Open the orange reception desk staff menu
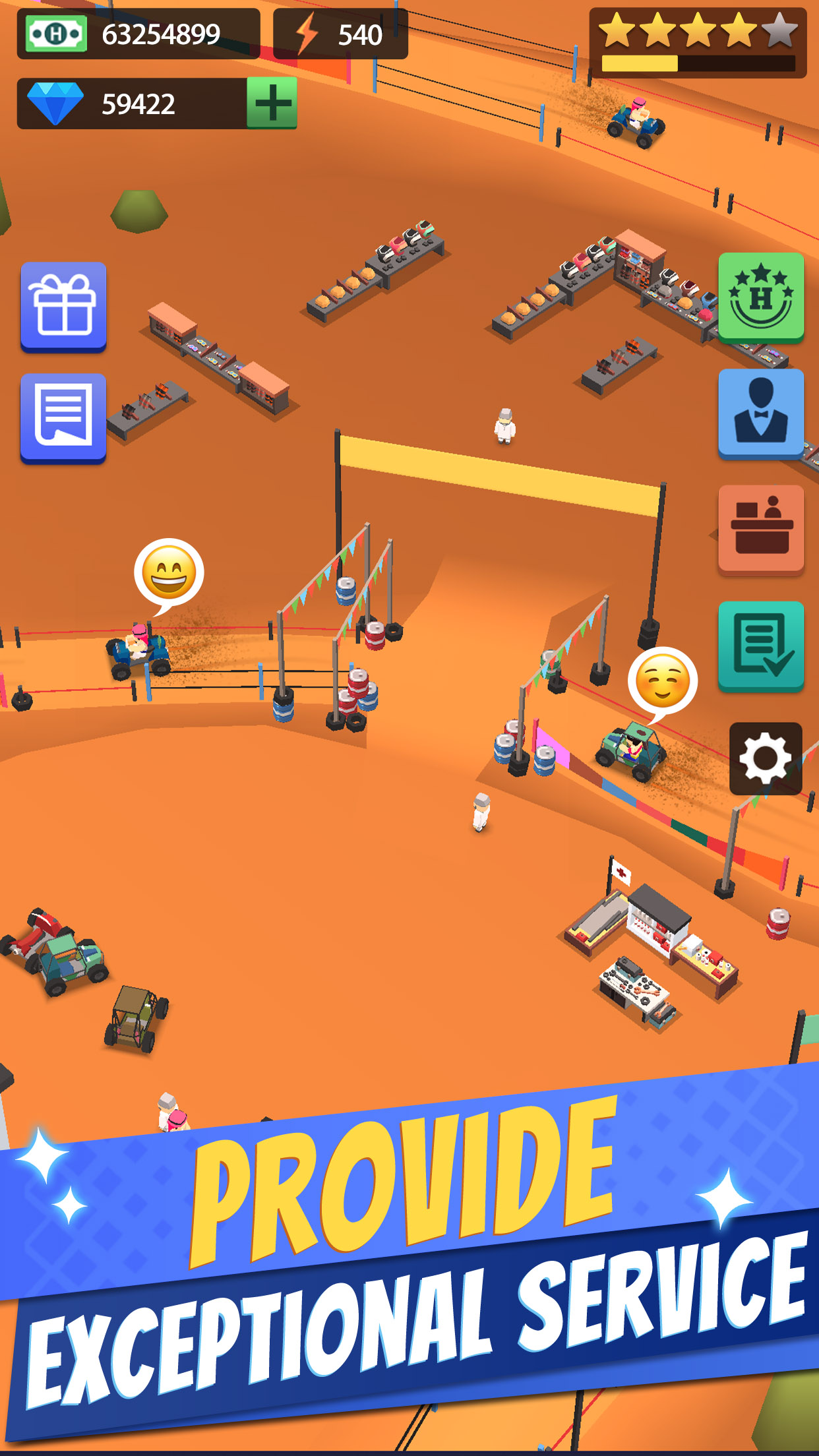Image resolution: width=819 pixels, height=1456 pixels. pos(760,529)
